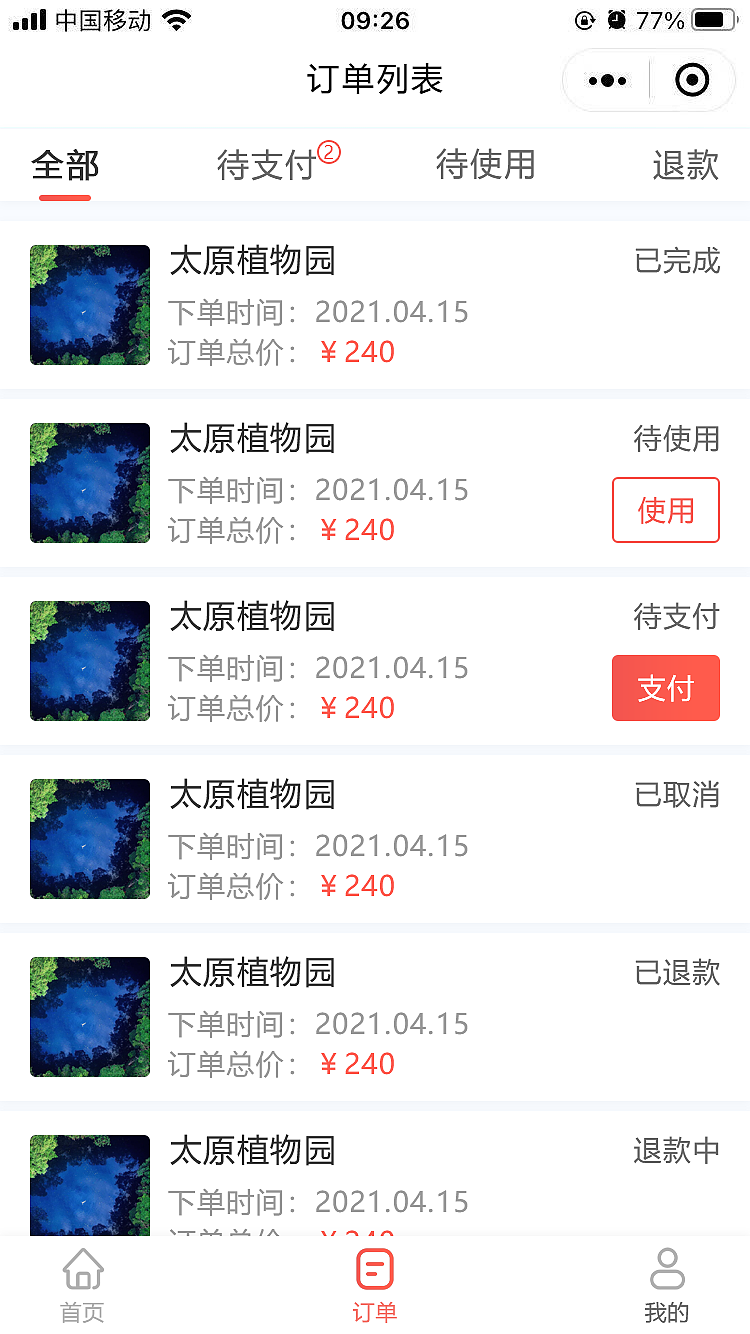Tap the ￥240 price on the first order
This screenshot has height=1334, width=750.
pos(357,352)
